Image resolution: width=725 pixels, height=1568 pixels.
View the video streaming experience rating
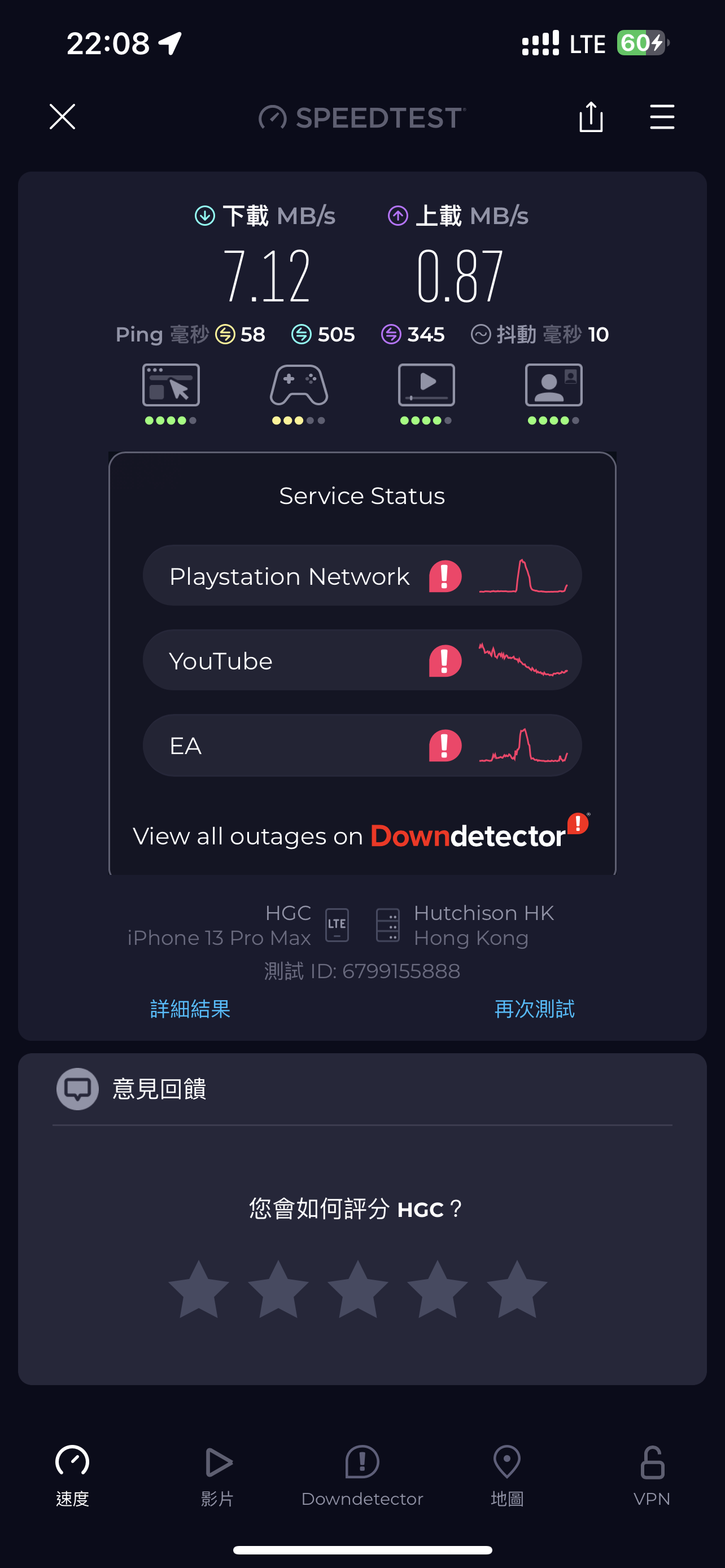point(426,393)
